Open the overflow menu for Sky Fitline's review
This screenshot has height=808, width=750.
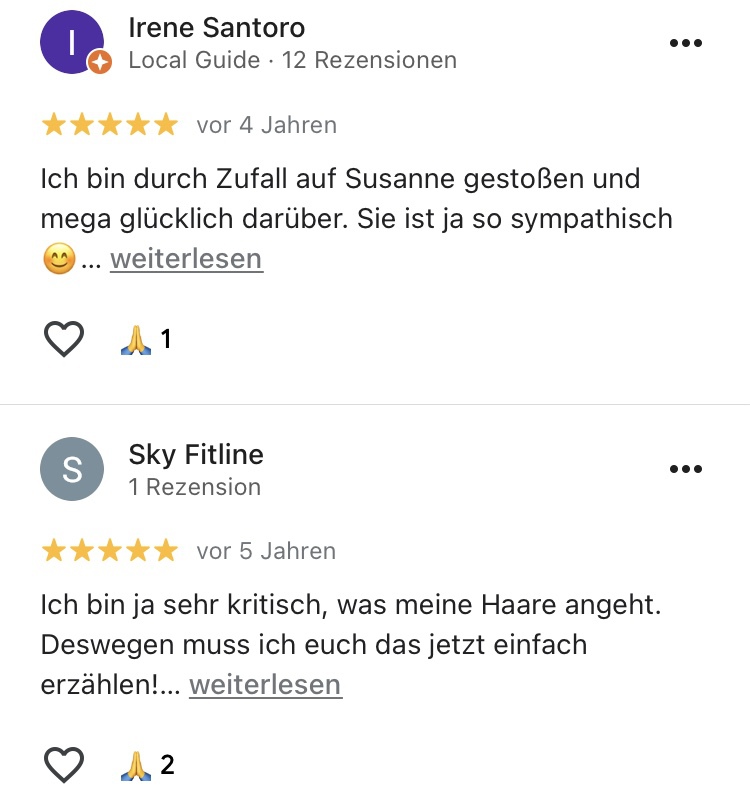(685, 469)
